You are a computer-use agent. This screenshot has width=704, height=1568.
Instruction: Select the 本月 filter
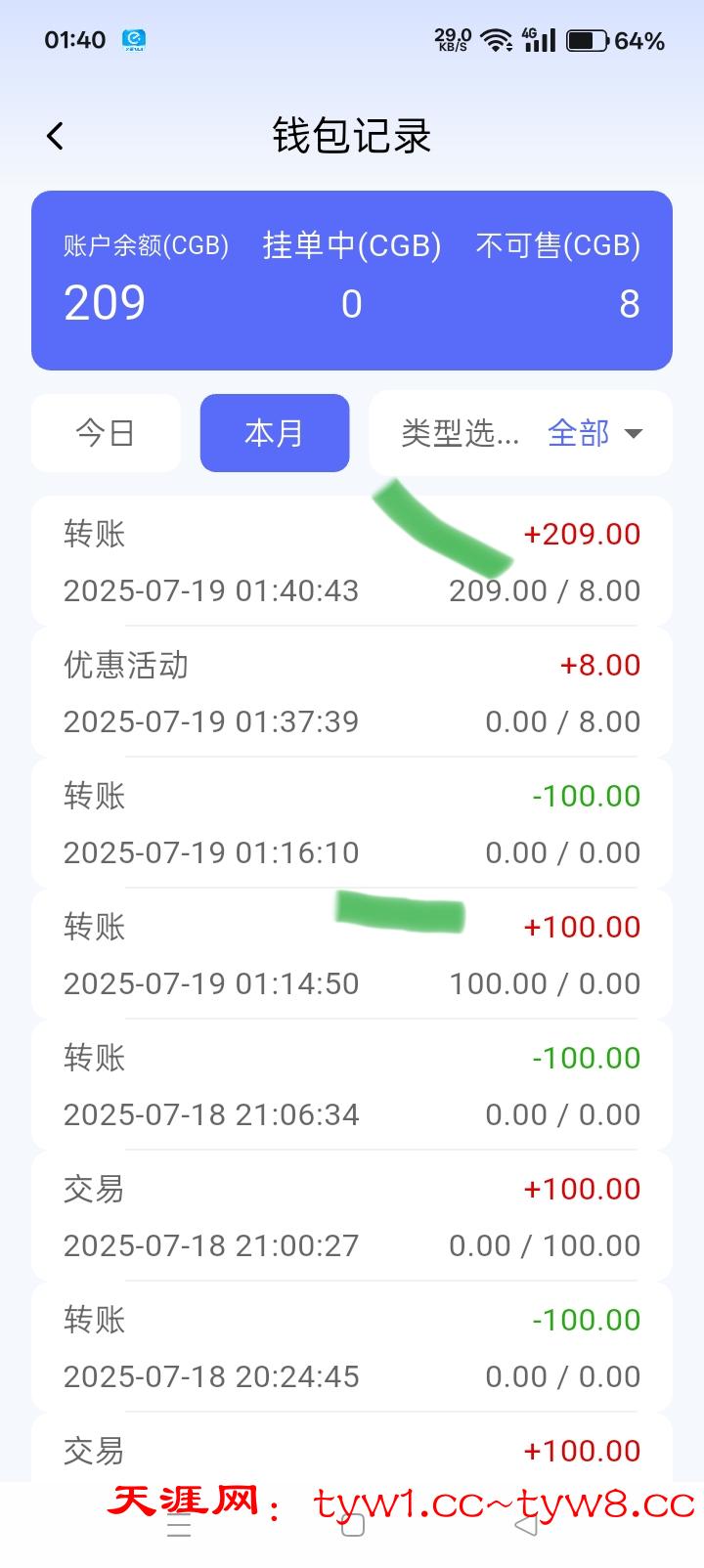[275, 433]
